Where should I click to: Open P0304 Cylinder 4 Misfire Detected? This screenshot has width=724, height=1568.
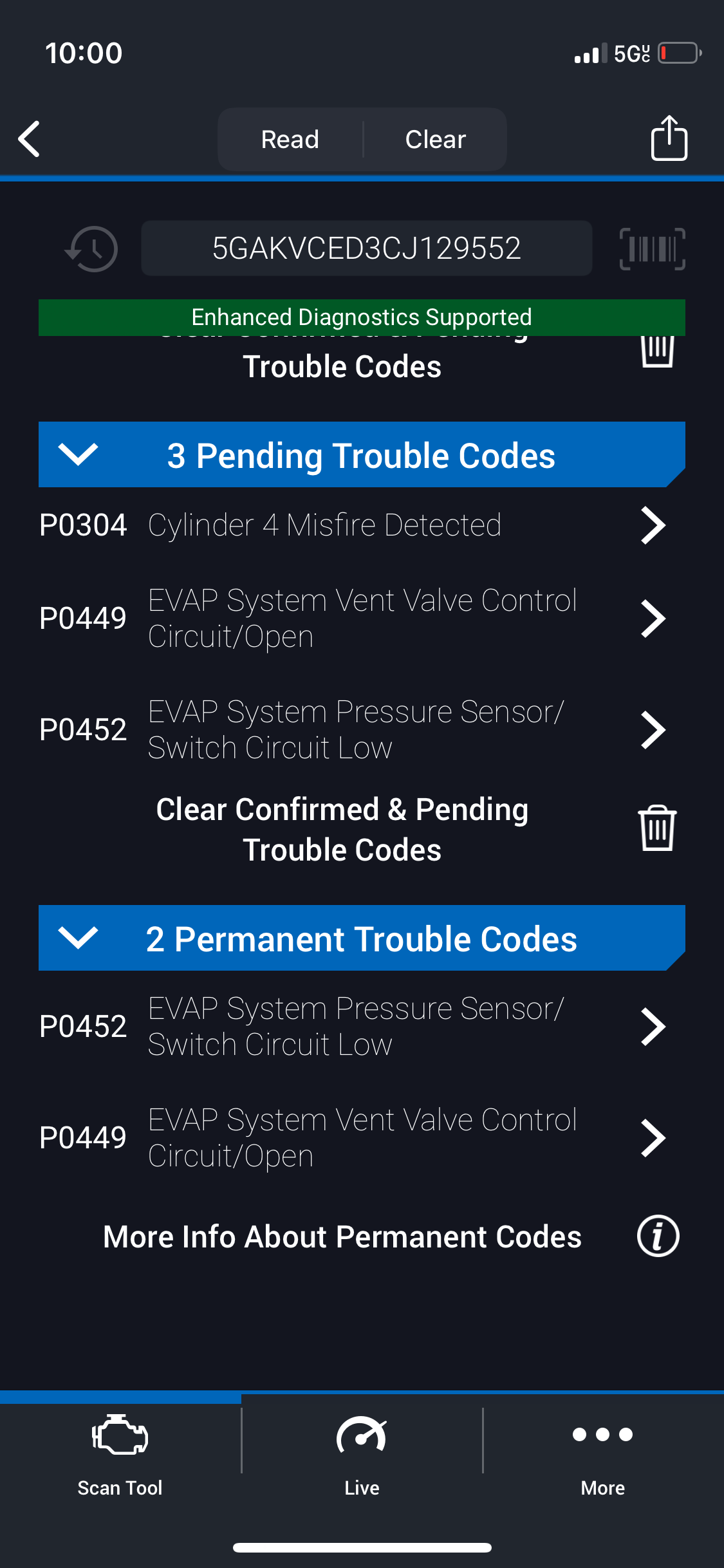[362, 525]
